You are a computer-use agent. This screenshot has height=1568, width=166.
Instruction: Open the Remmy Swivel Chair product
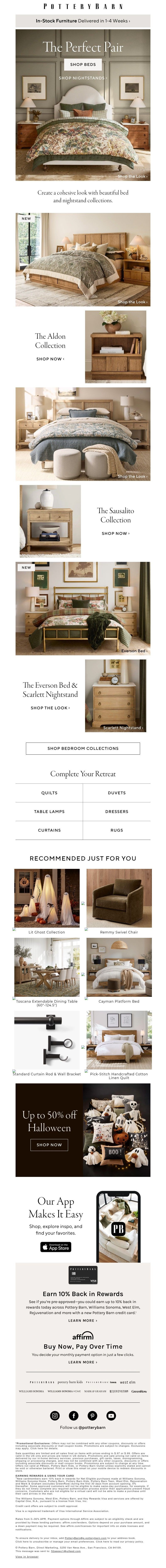(x=118, y=898)
